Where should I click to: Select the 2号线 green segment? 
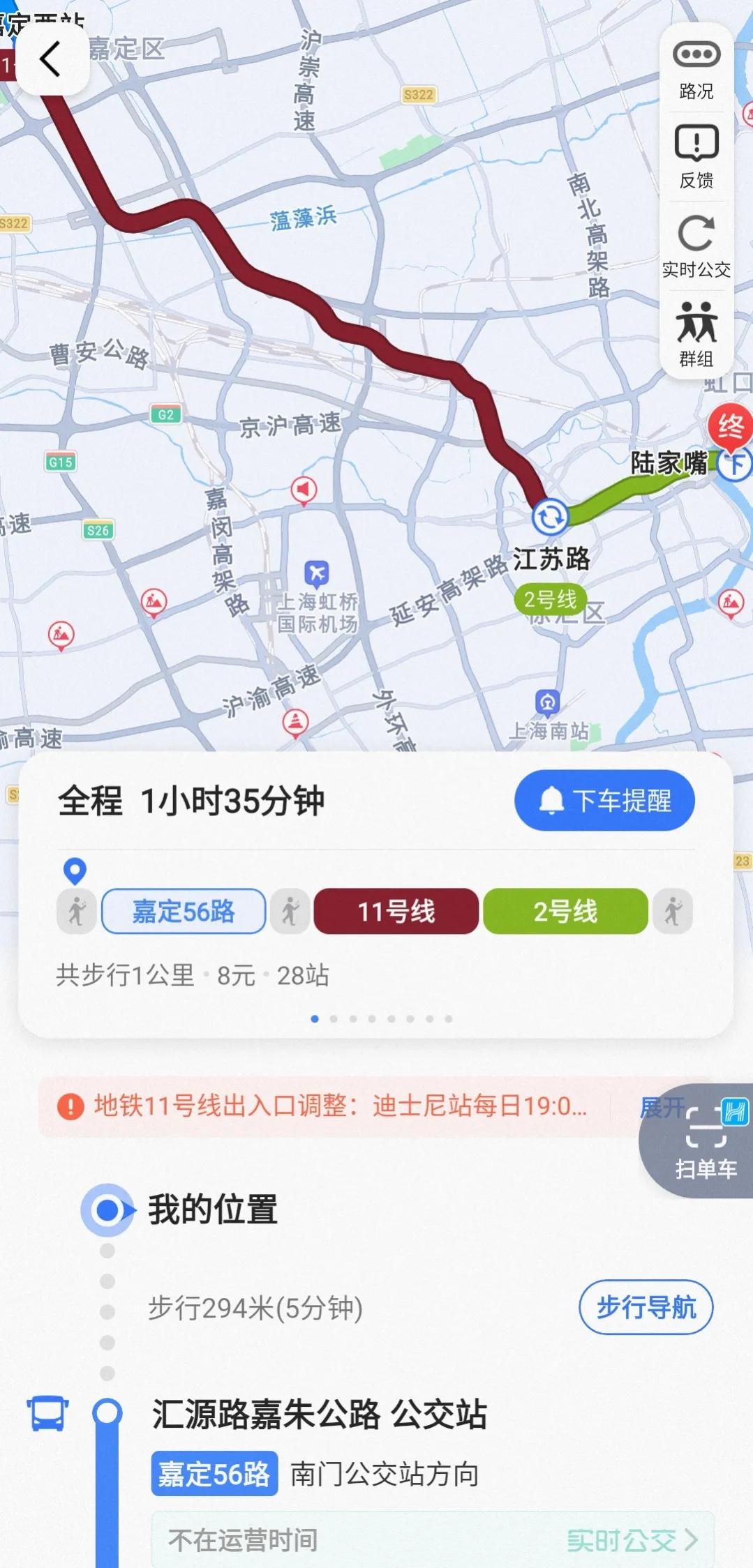click(565, 911)
